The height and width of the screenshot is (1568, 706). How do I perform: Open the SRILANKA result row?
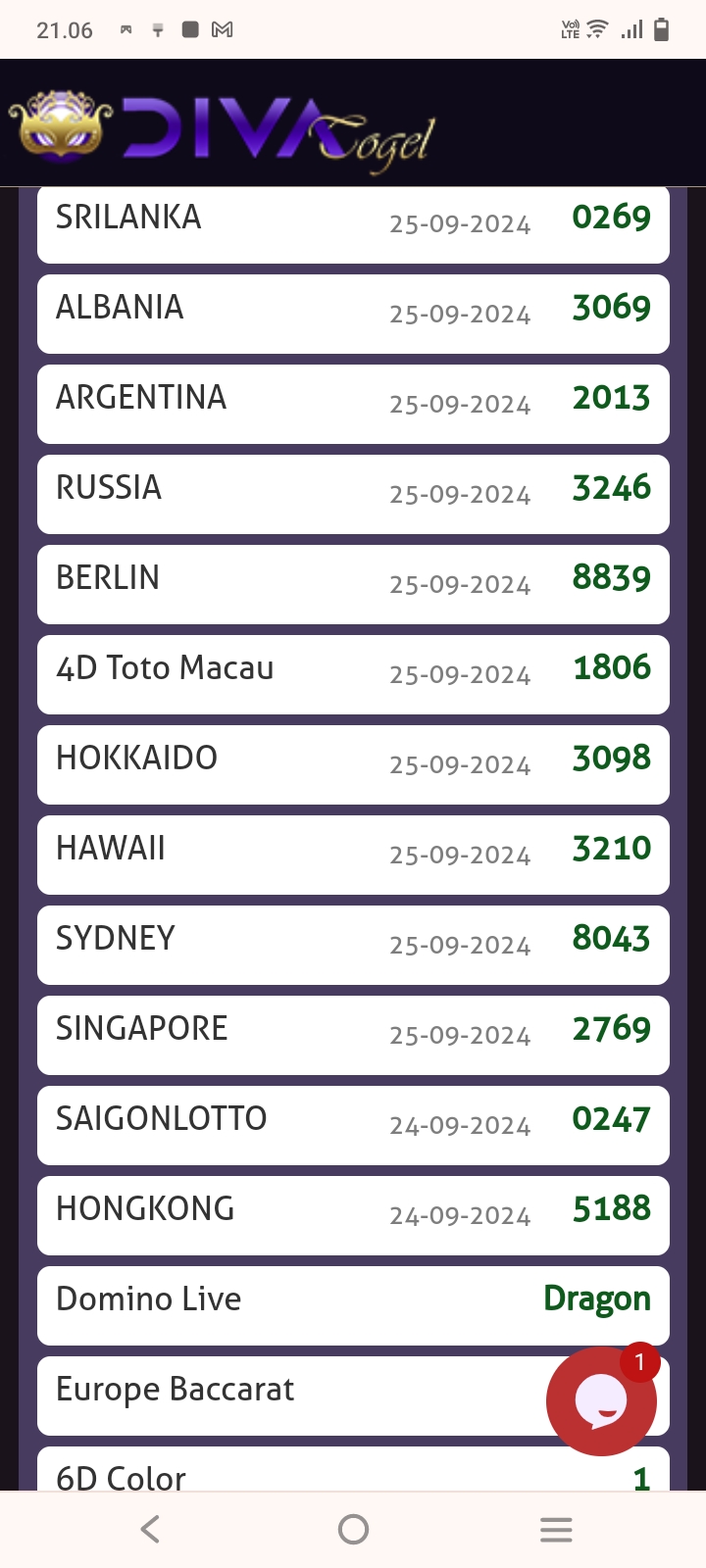point(353,221)
